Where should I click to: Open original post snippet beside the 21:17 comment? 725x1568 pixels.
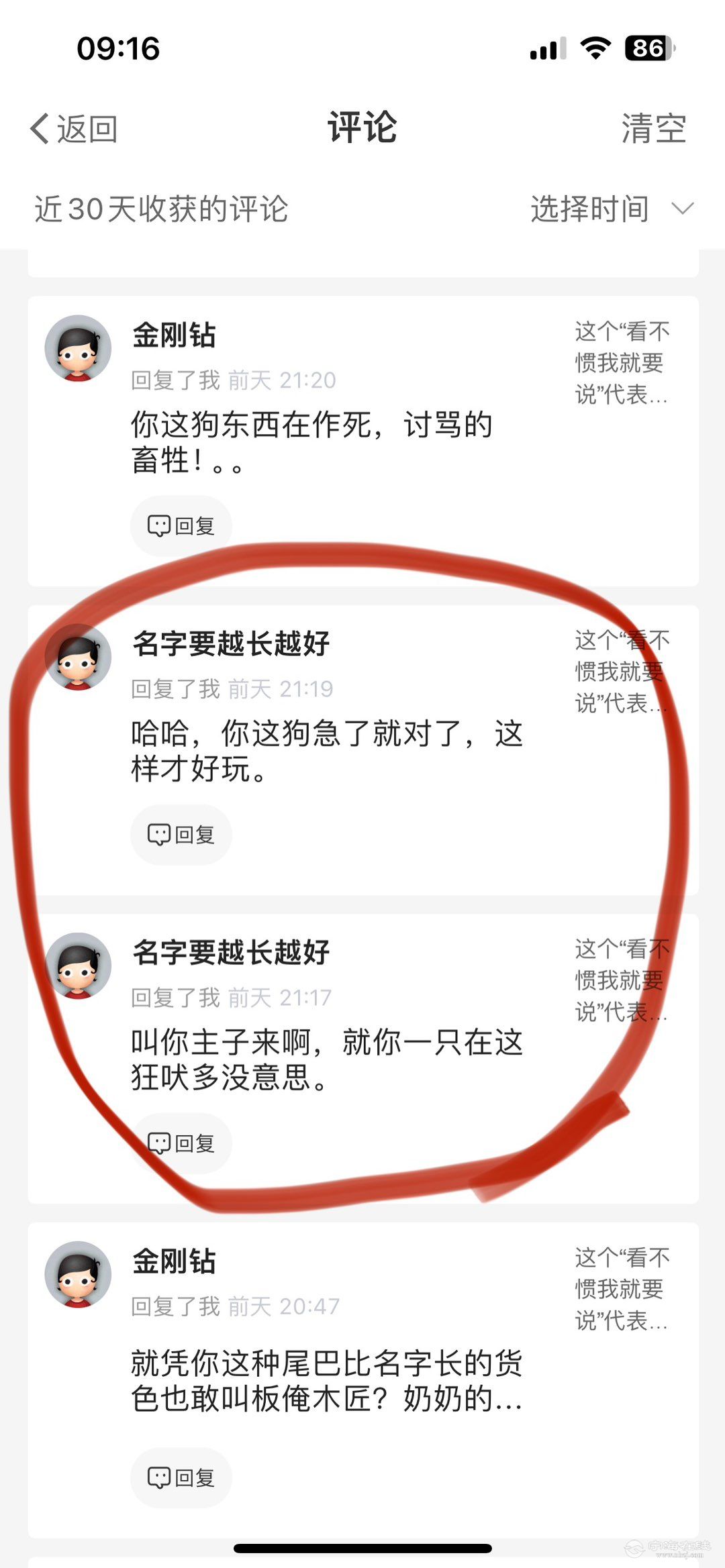[621, 980]
